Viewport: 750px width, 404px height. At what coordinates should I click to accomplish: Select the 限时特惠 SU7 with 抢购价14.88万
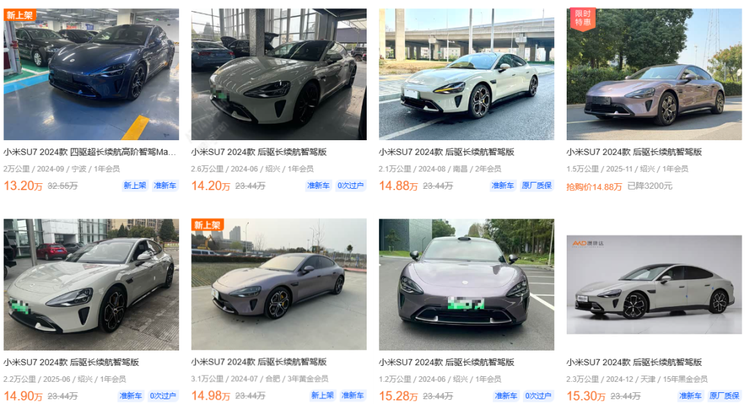tap(654, 75)
